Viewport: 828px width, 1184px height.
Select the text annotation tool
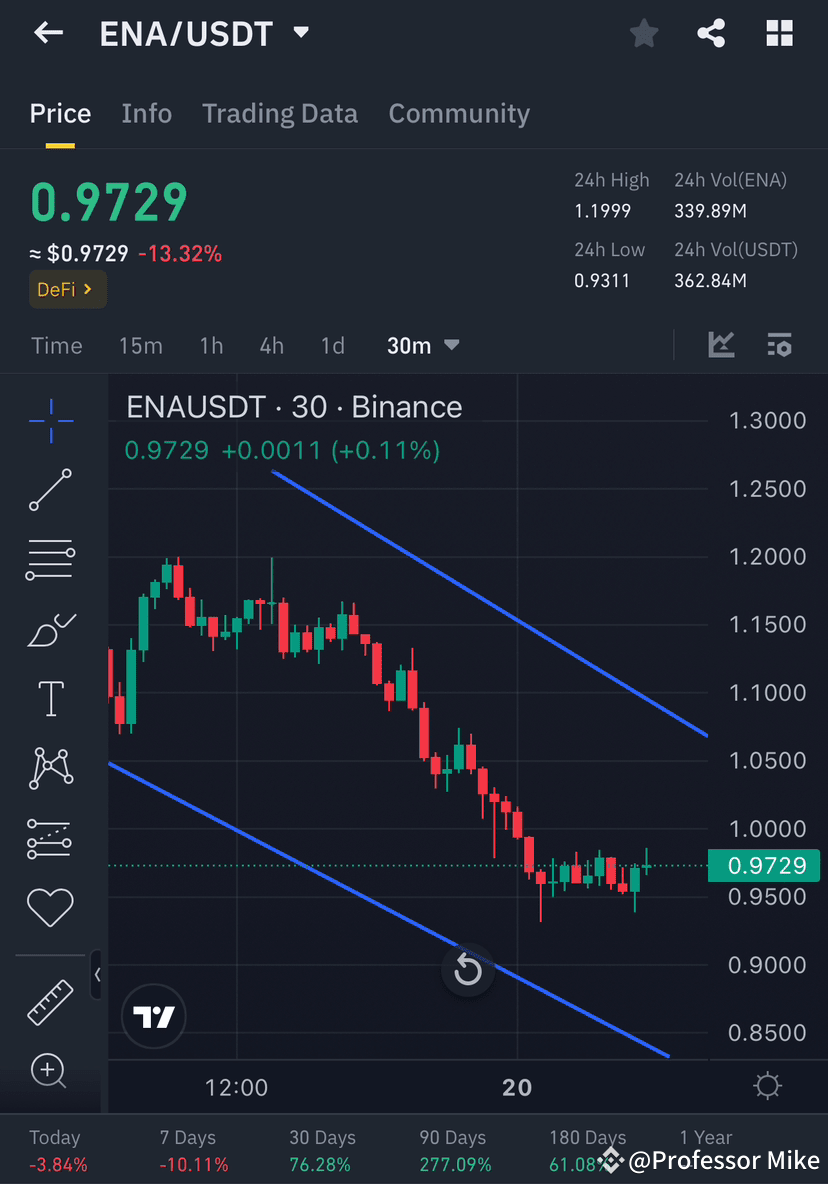point(50,698)
